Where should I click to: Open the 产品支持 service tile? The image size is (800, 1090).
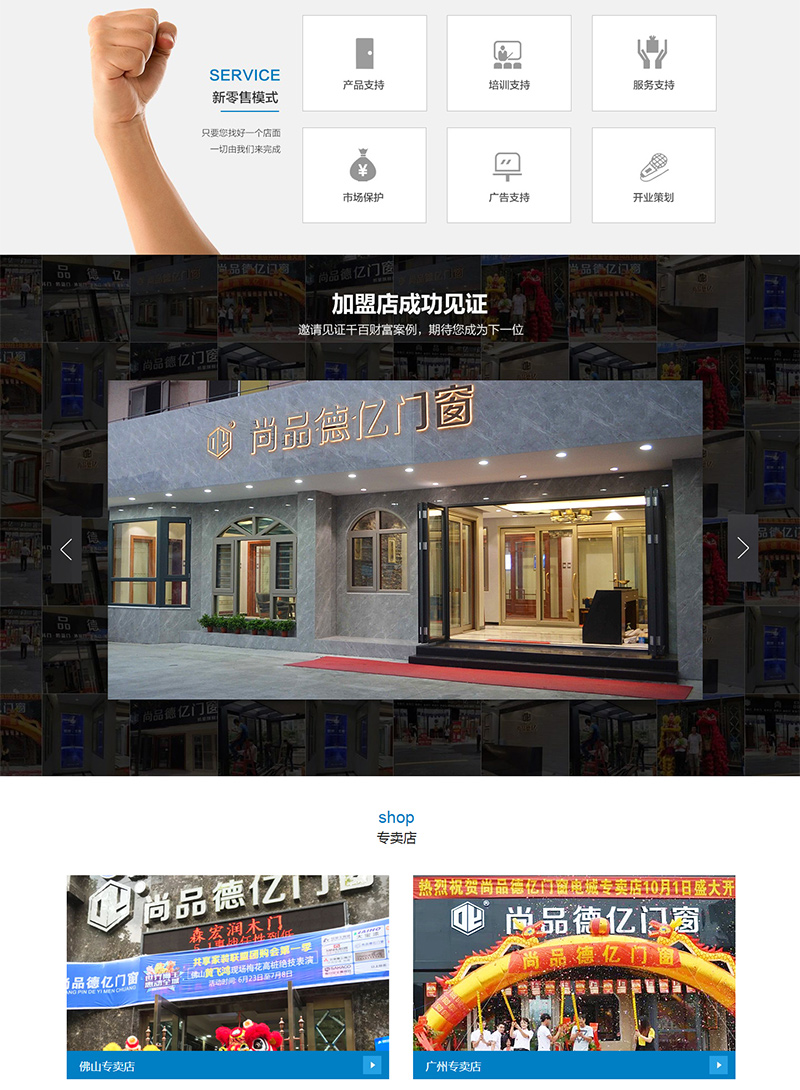point(364,63)
